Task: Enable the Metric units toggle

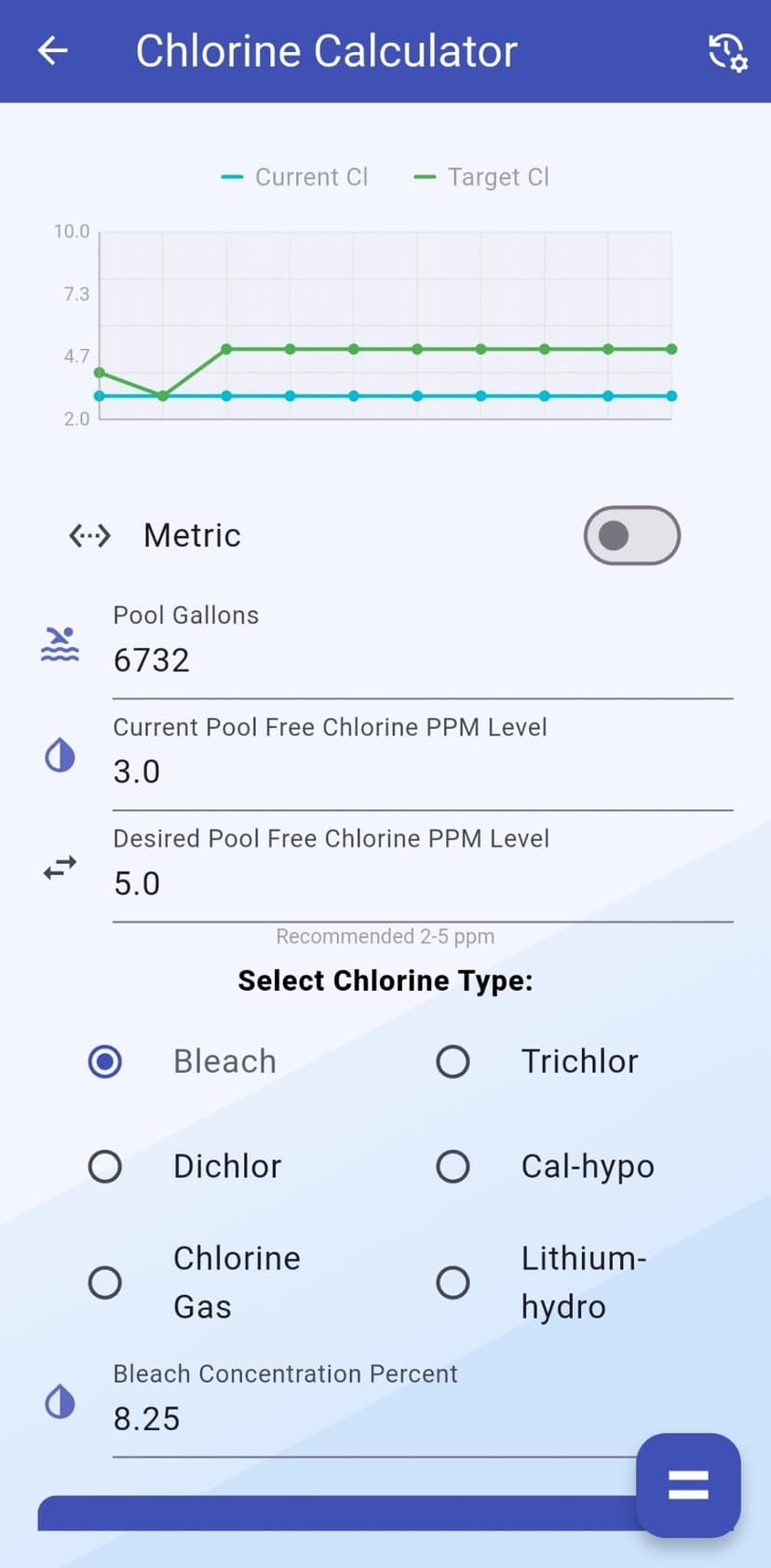Action: 632,535
